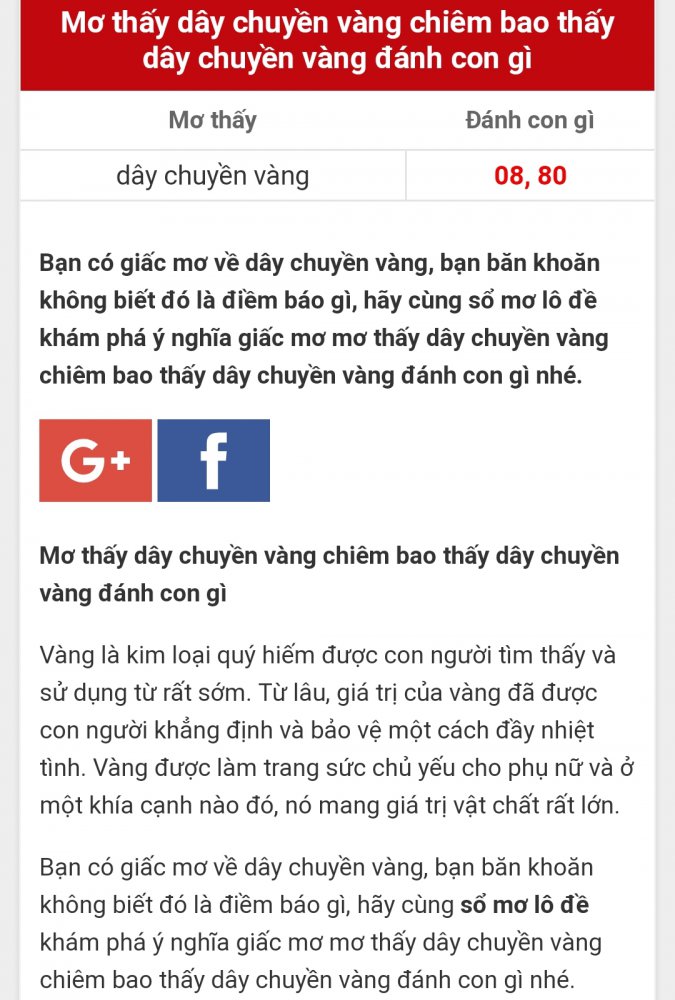
Task: Share the article on Facebook
Action: 213,460
